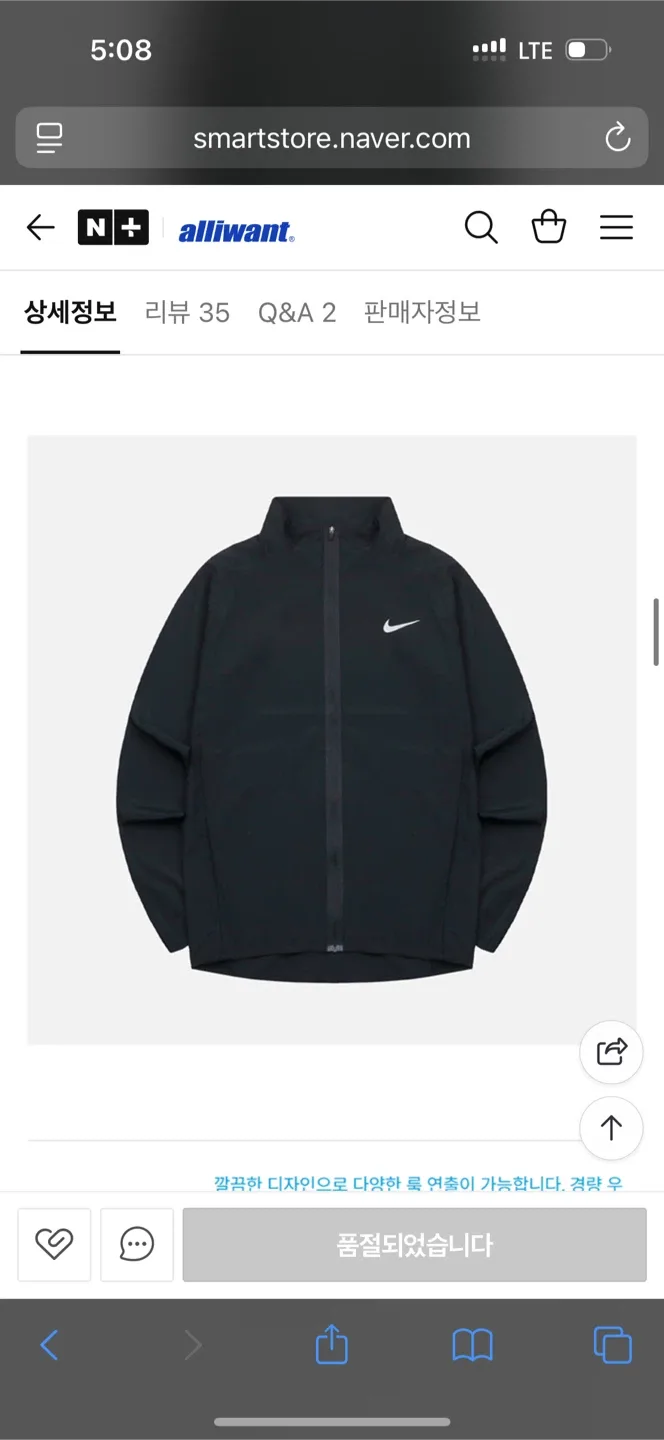This screenshot has height=1440, width=664.
Task: Open Safari page settings icon
Action: (48, 138)
